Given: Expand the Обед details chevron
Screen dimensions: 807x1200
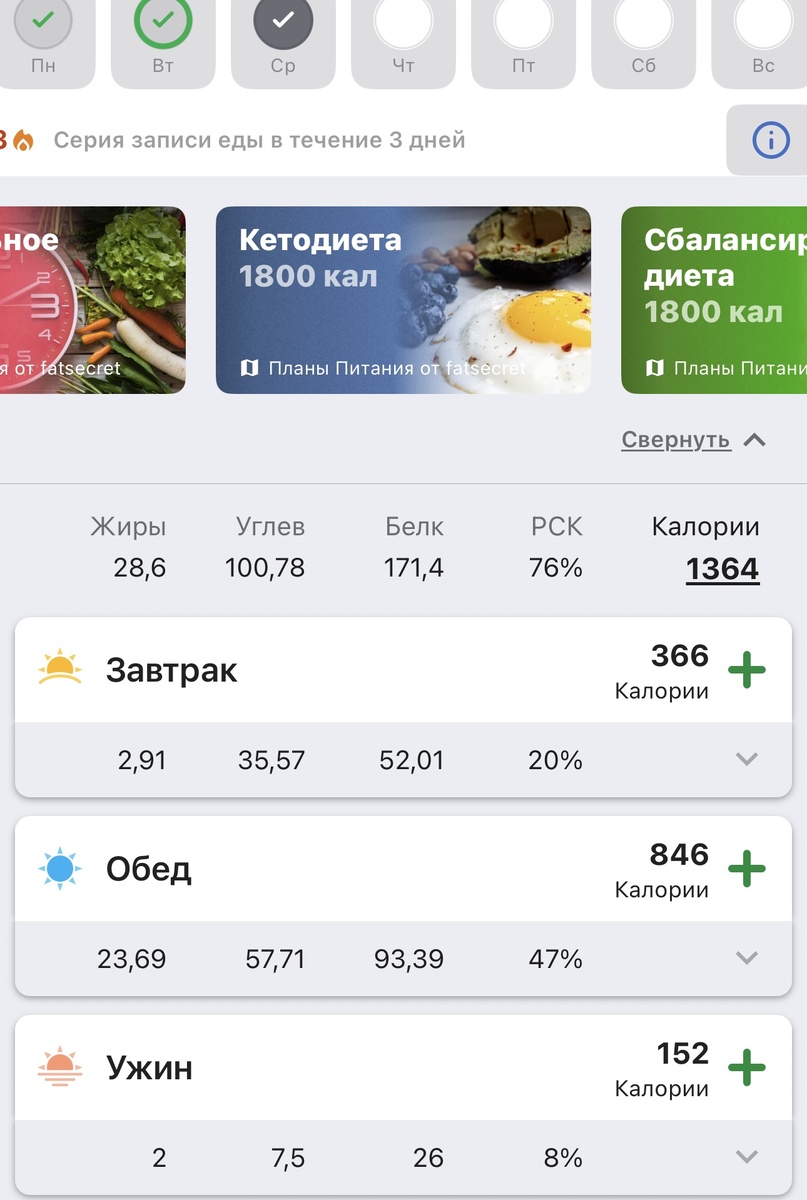Looking at the screenshot, I should (746, 958).
